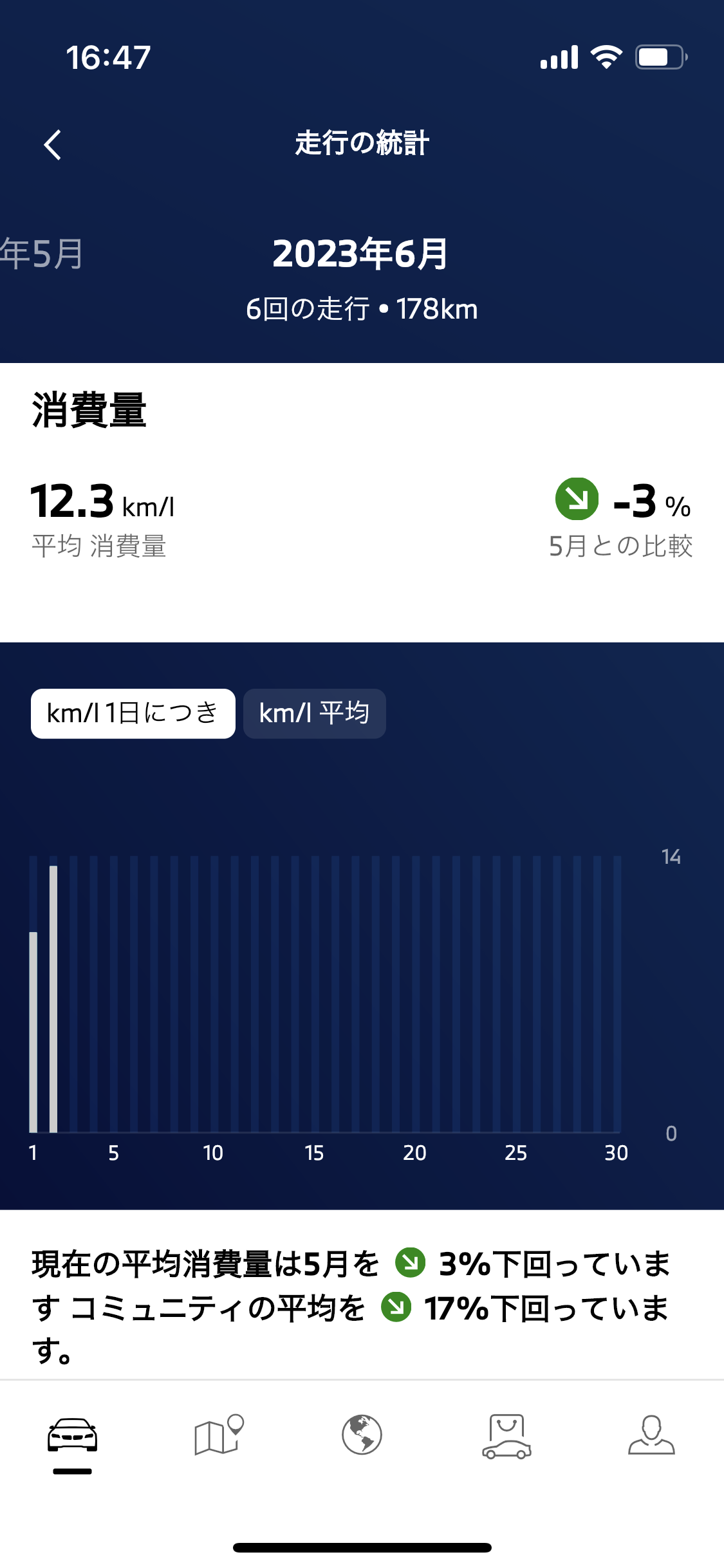The width and height of the screenshot is (724, 1568).
Task: Switch to the previous month 年5月
Action: 41,254
